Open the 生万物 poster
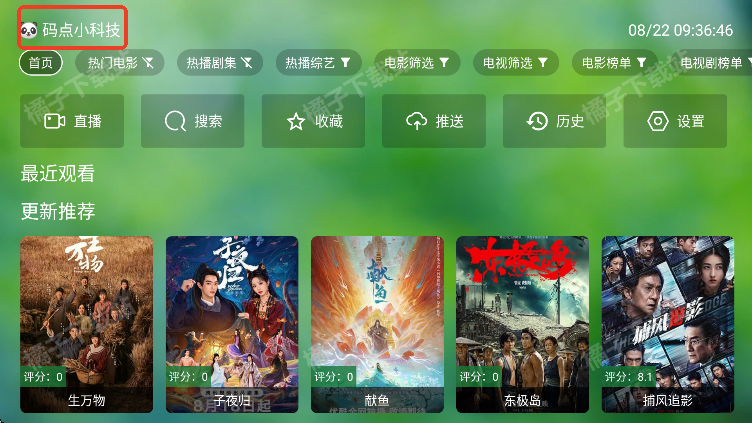 click(87, 323)
